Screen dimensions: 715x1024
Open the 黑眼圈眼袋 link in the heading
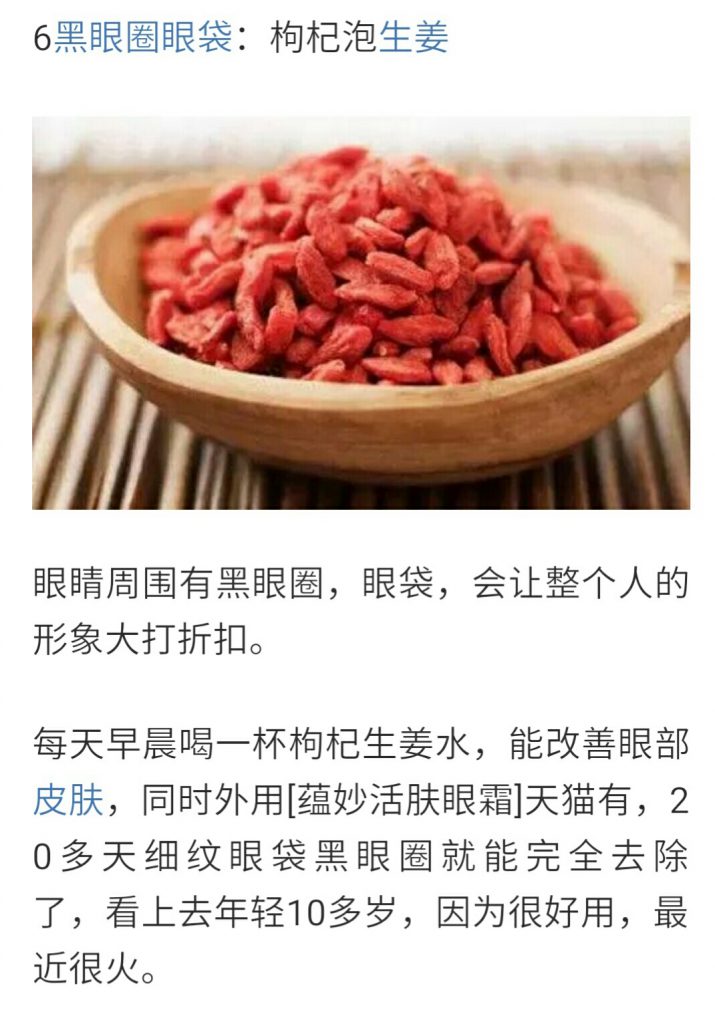coord(143,40)
